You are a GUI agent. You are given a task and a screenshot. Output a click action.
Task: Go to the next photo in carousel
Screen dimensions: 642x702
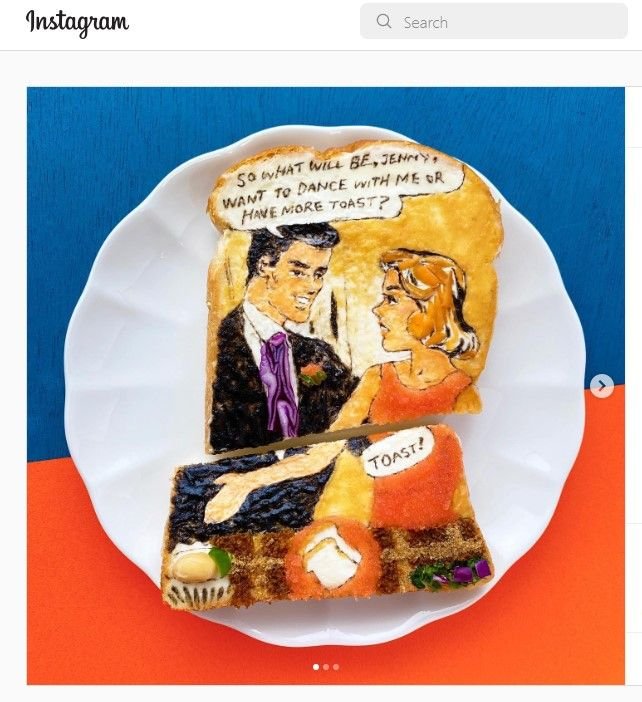(x=601, y=386)
